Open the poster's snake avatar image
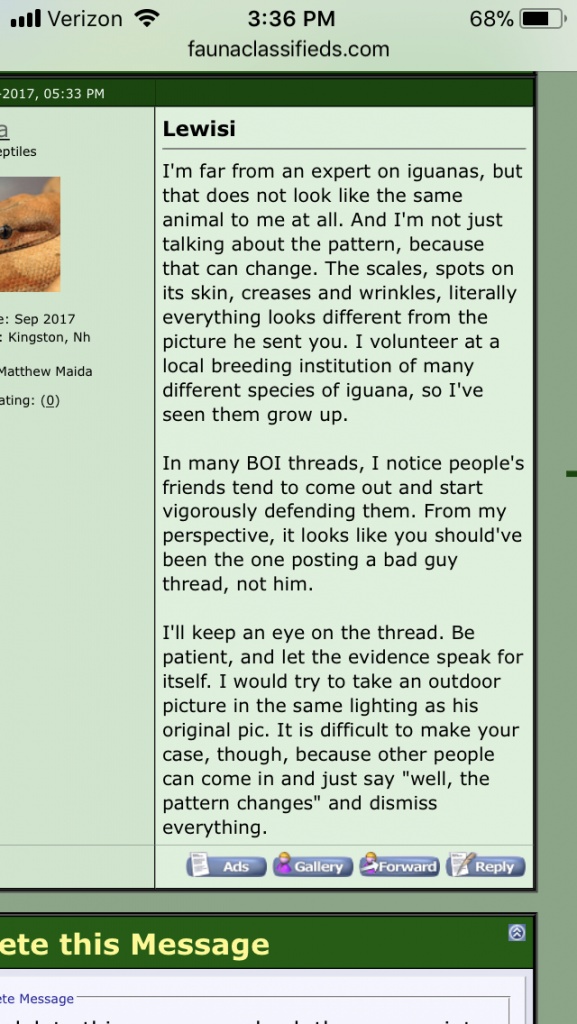577x1024 pixels. click(30, 234)
